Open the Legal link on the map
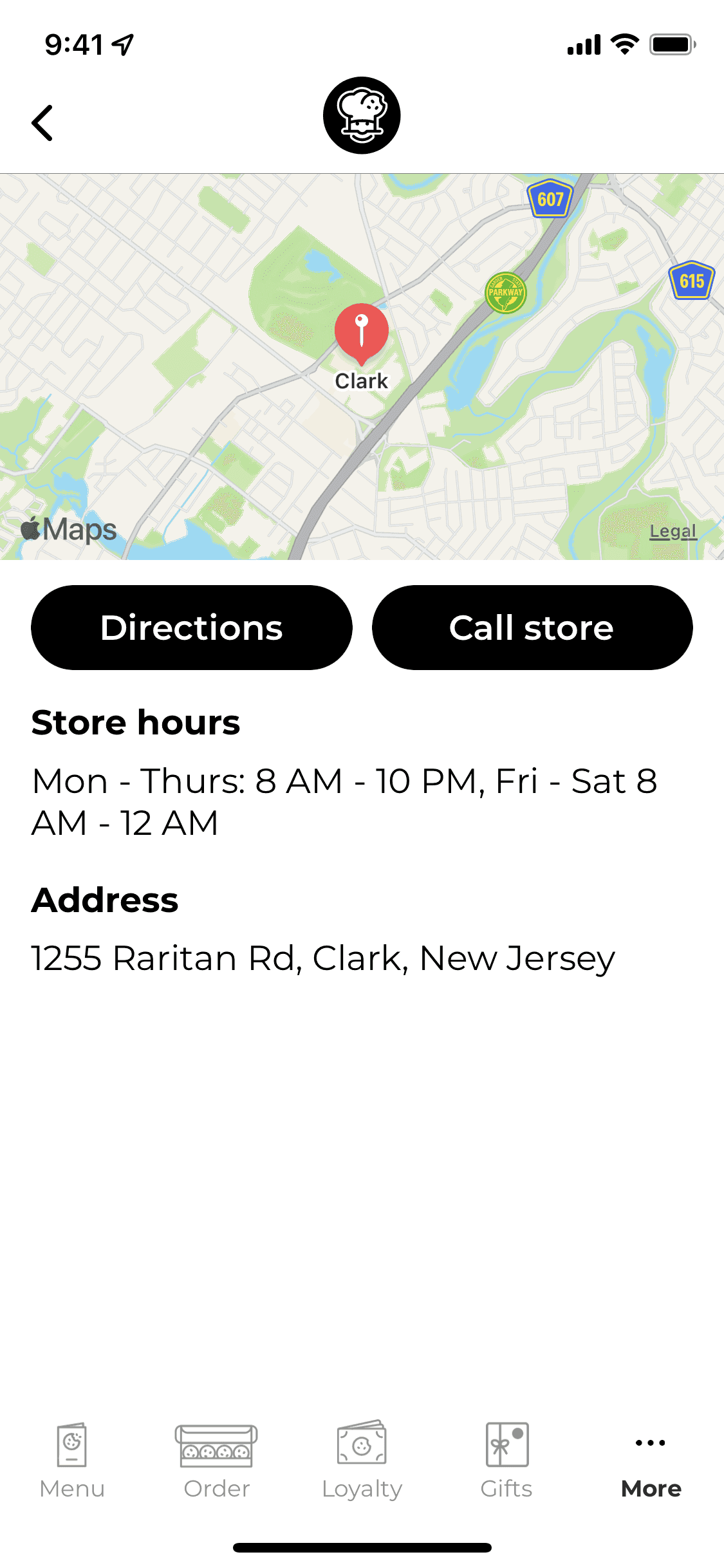The height and width of the screenshot is (1568, 724). [x=673, y=531]
